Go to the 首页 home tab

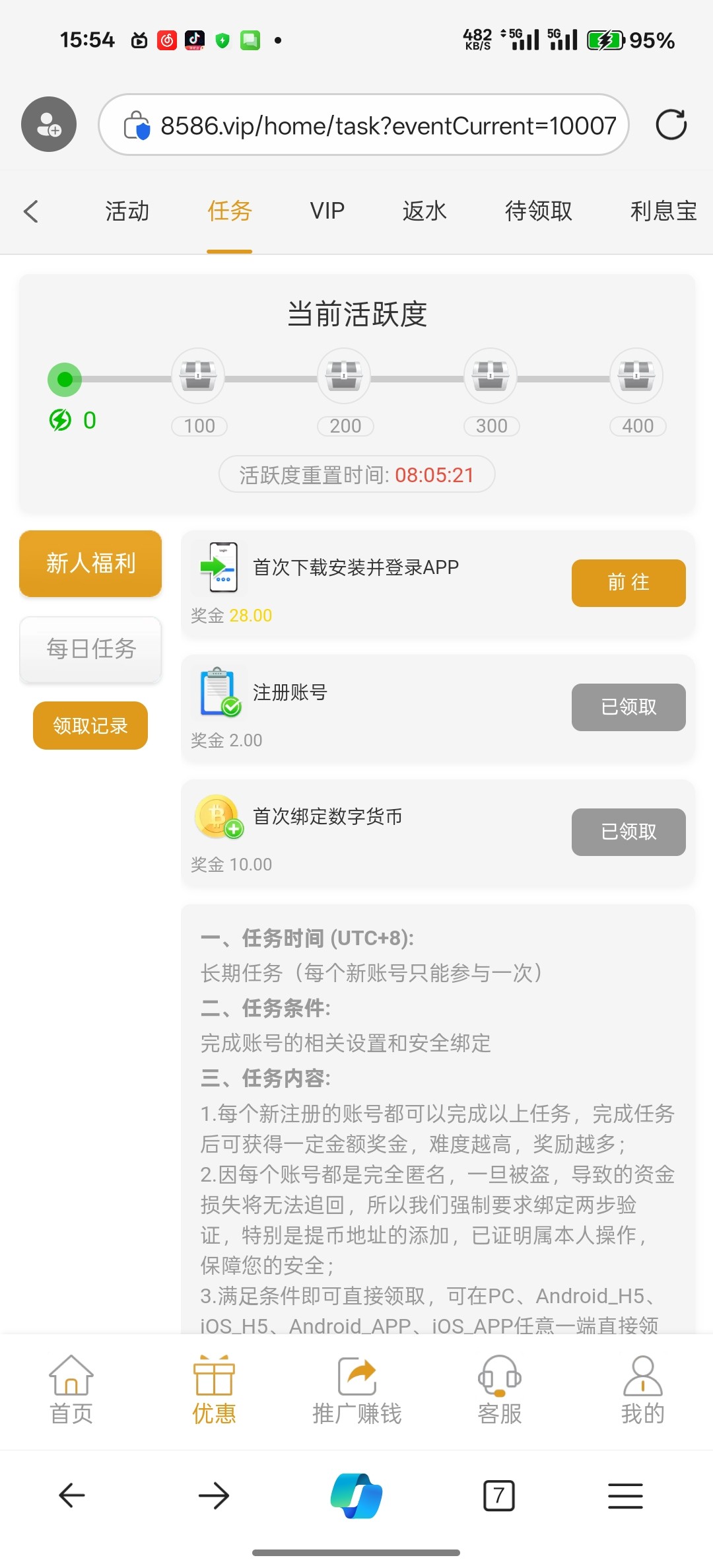pos(71,1389)
